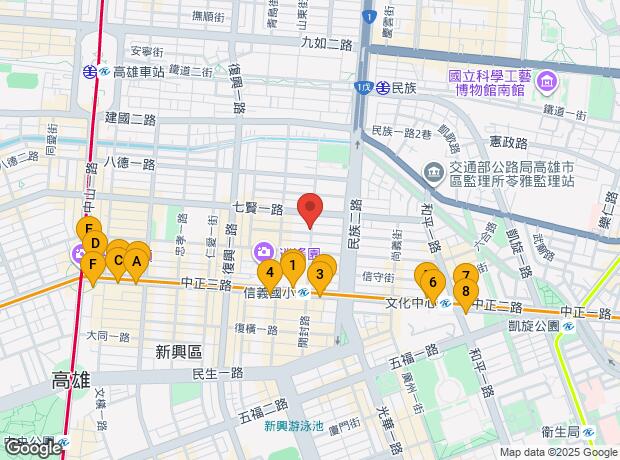Select numbered marker 4

click(270, 273)
